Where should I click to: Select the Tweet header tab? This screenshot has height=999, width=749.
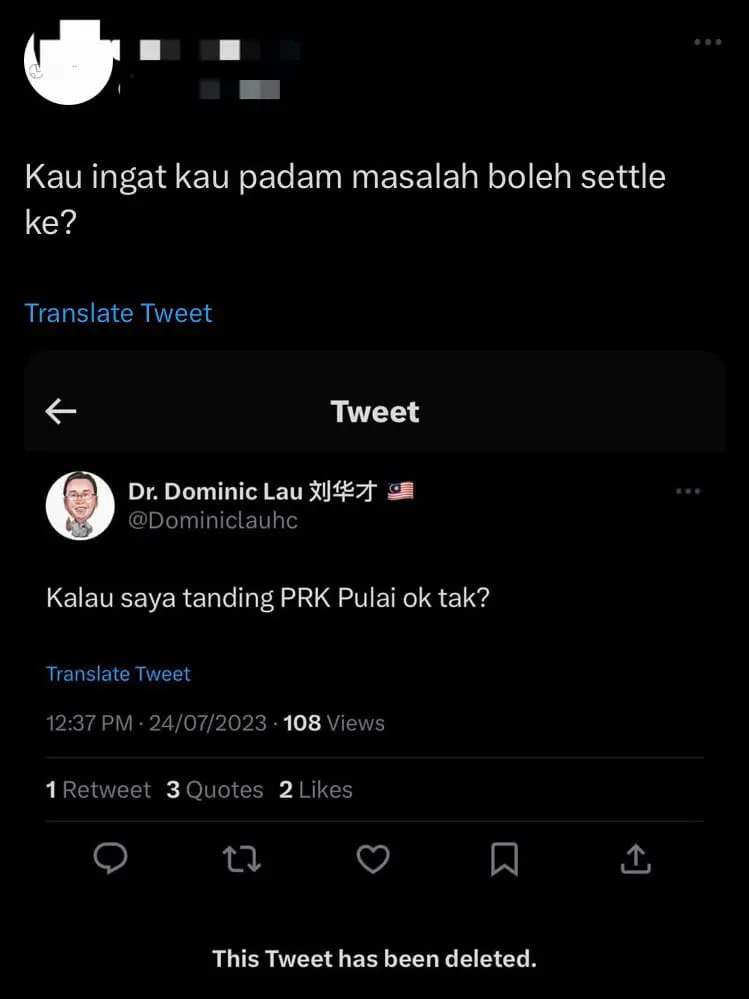point(374,410)
